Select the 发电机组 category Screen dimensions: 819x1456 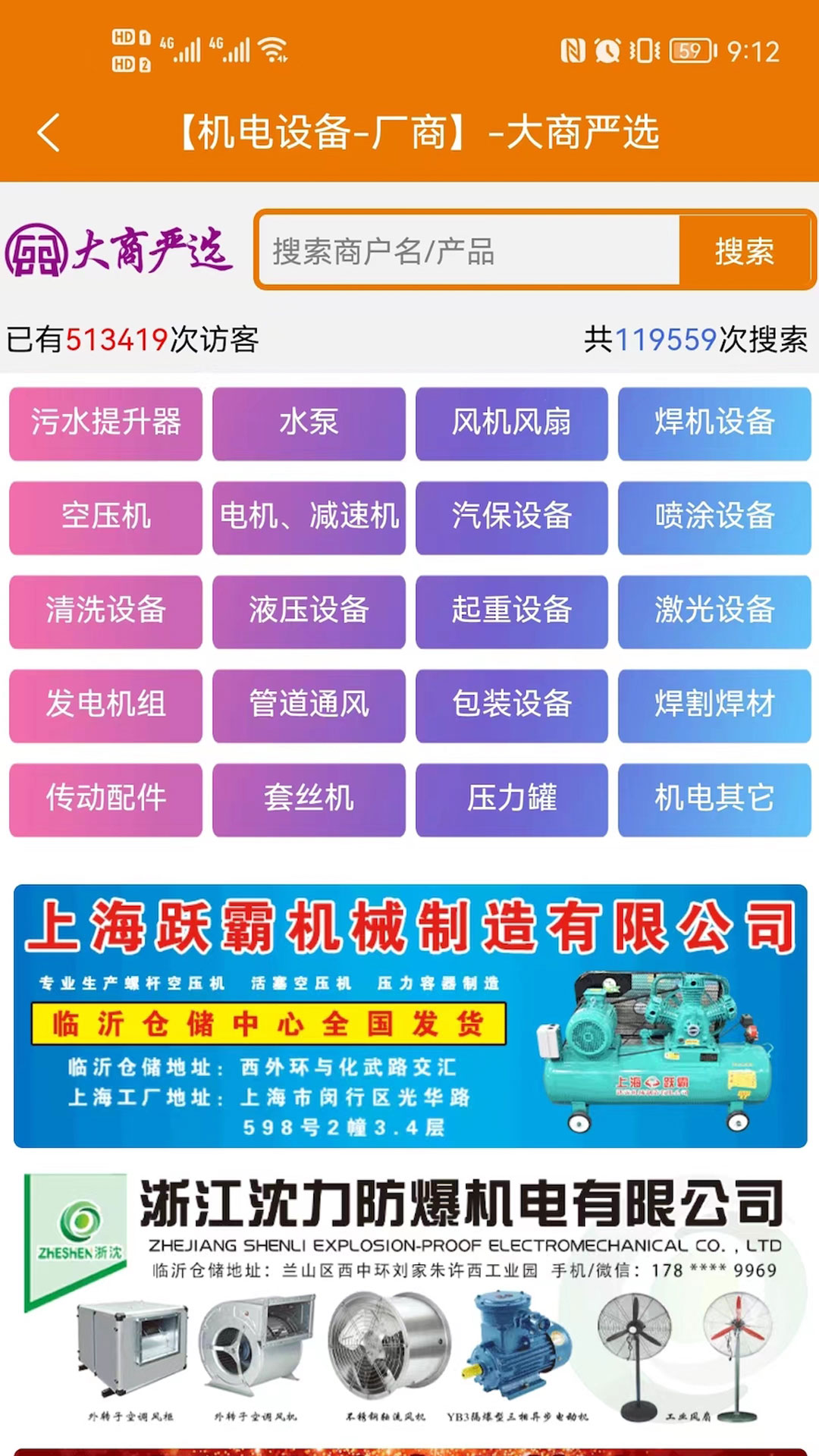(x=105, y=706)
